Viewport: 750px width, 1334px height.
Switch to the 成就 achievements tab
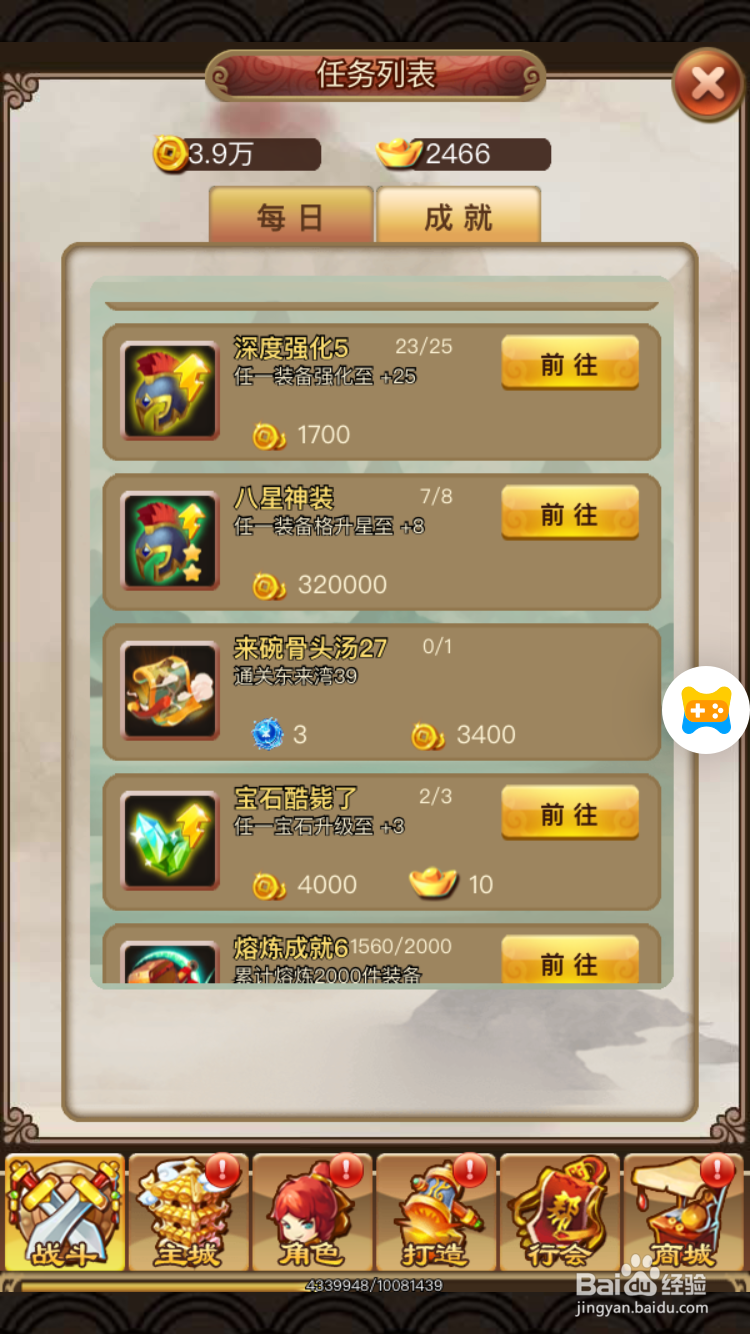[458, 216]
